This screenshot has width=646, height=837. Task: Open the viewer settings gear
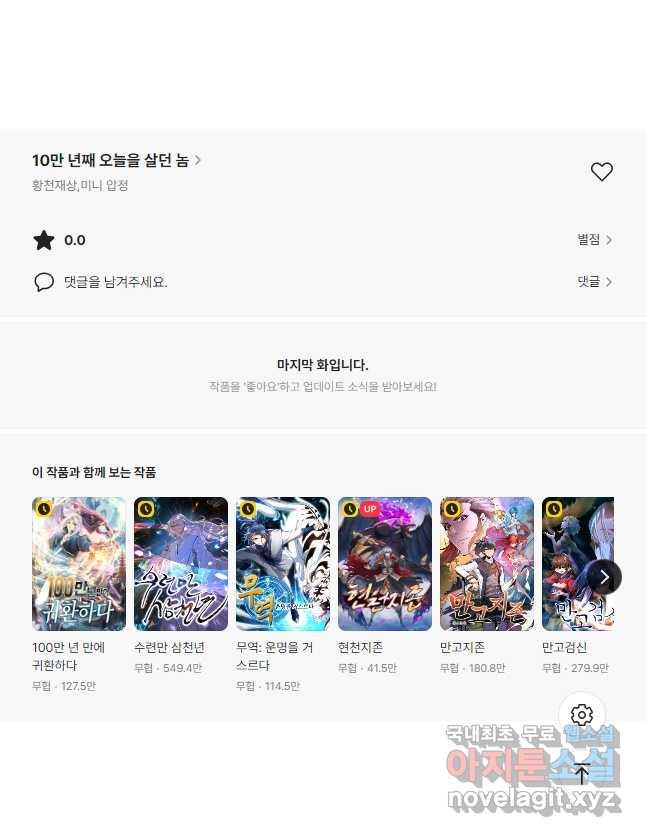pyautogui.click(x=582, y=715)
